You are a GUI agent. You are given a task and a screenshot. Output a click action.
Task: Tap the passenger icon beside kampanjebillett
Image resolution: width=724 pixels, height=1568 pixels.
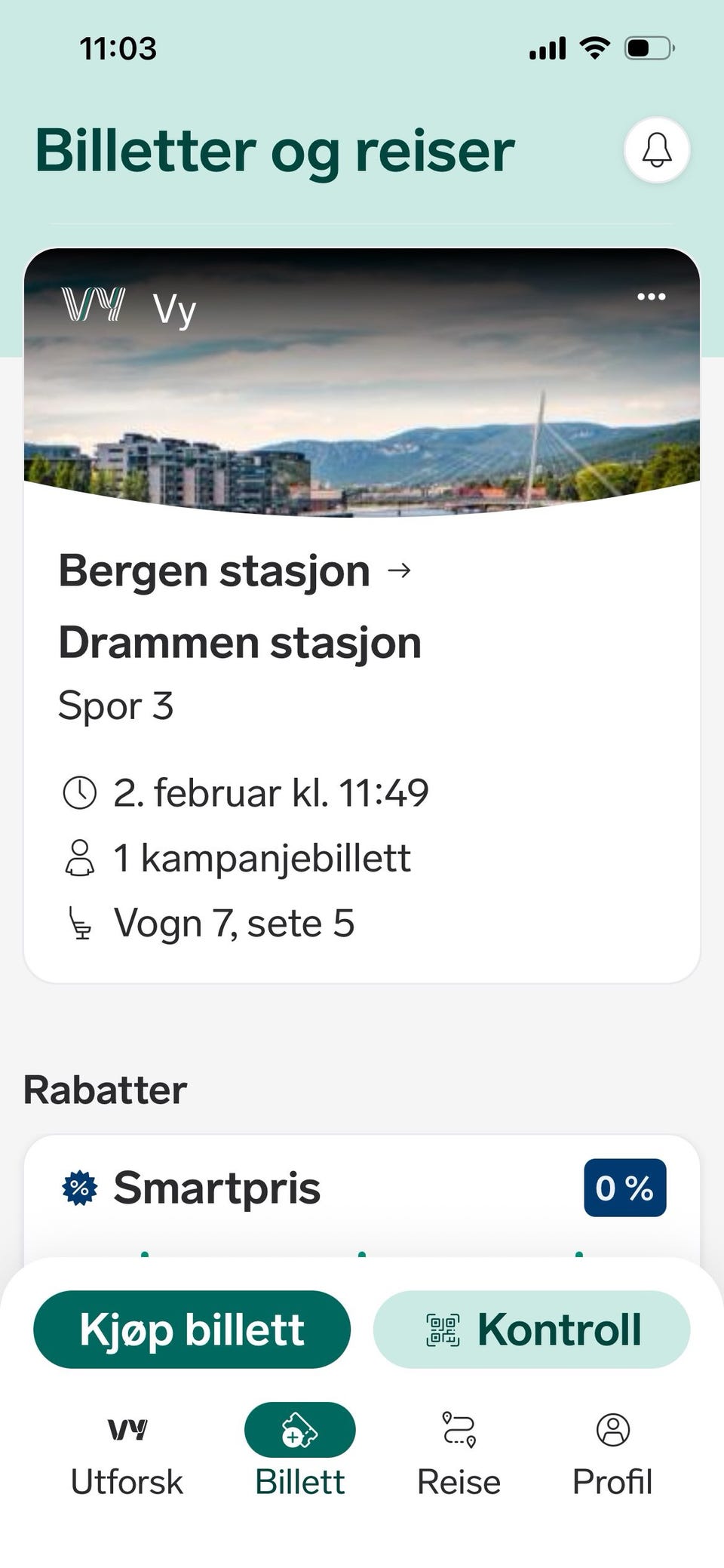[x=79, y=857]
